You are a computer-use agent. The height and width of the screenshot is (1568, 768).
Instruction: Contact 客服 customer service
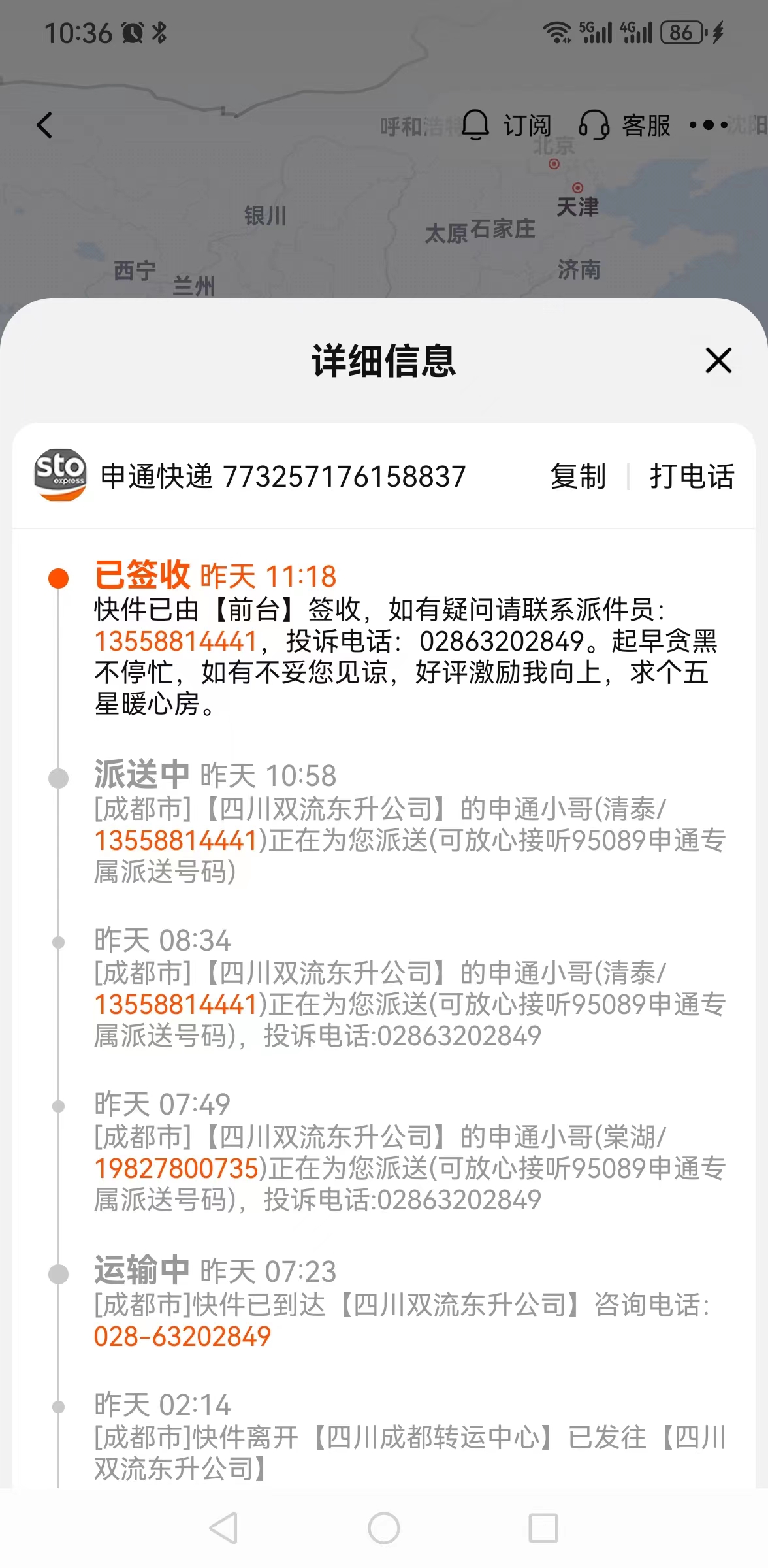pos(624,125)
